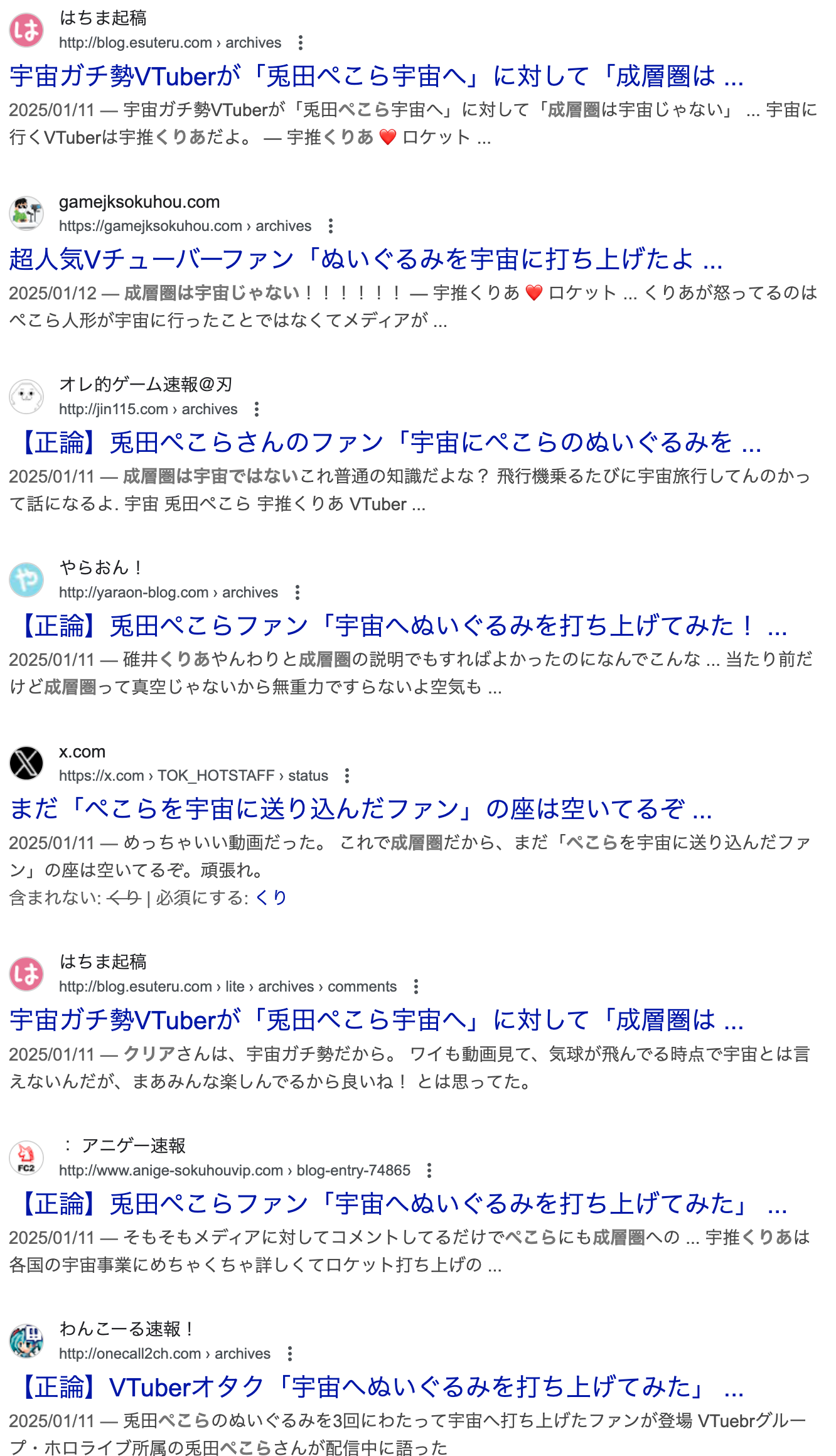Open the x.com TOK_HOTSTAFF post result
This screenshot has height=1456, width=836.
click(x=361, y=810)
